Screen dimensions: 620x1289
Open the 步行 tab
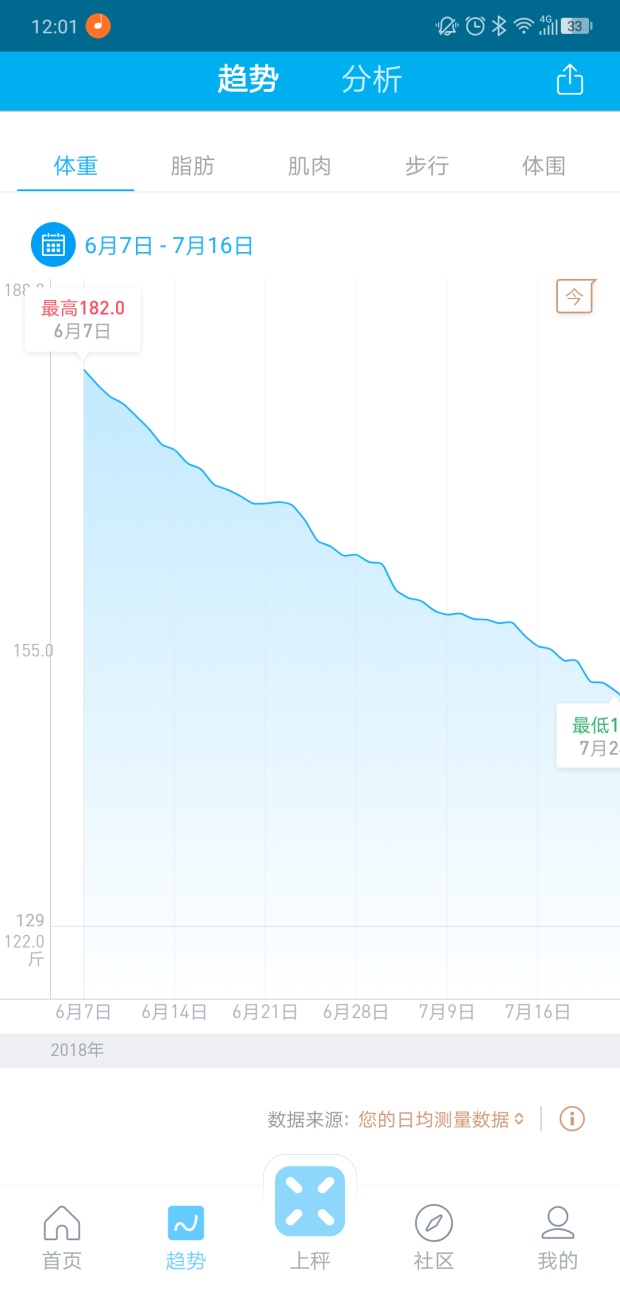(426, 166)
